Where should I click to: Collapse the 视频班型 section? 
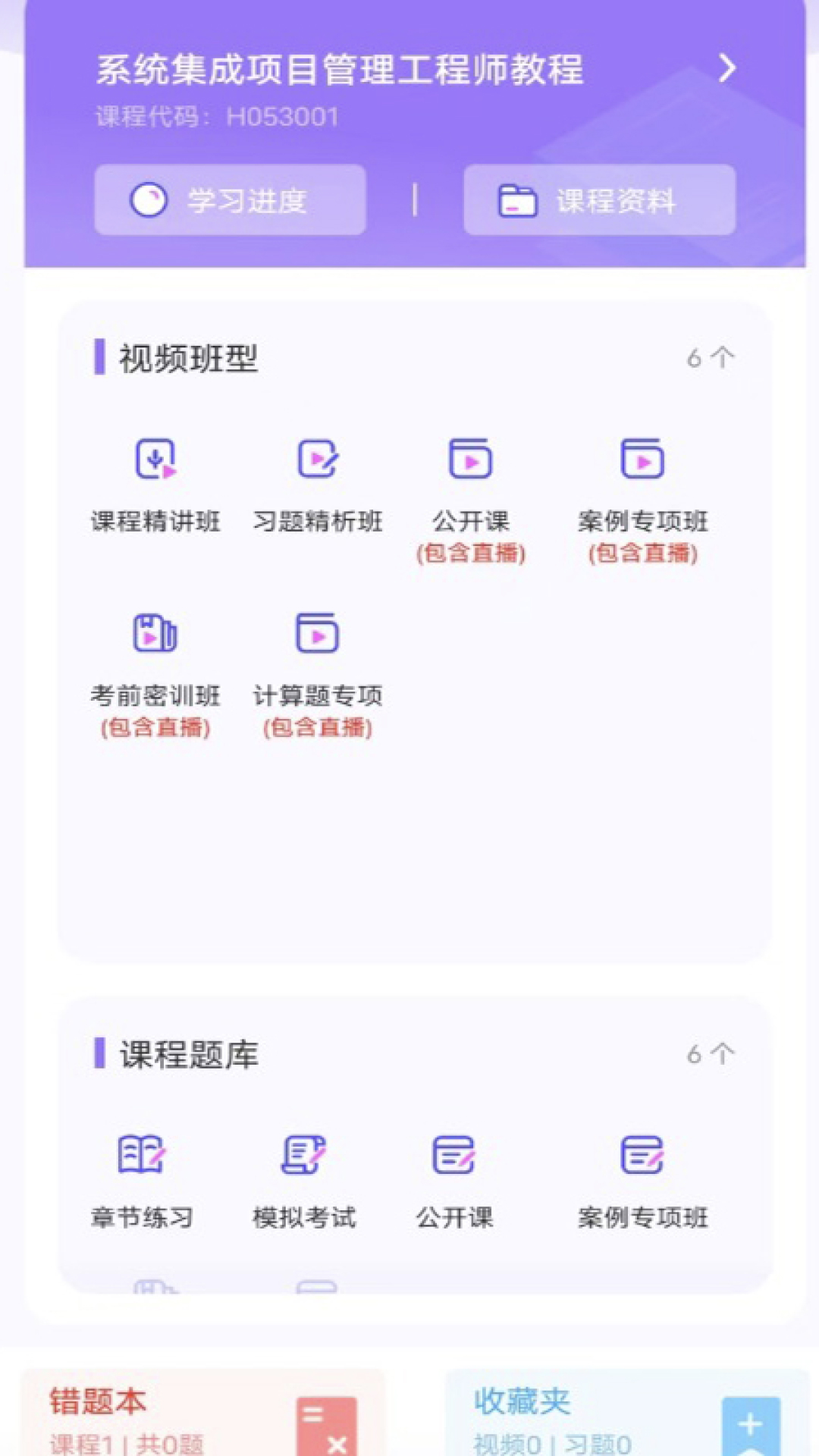711,357
